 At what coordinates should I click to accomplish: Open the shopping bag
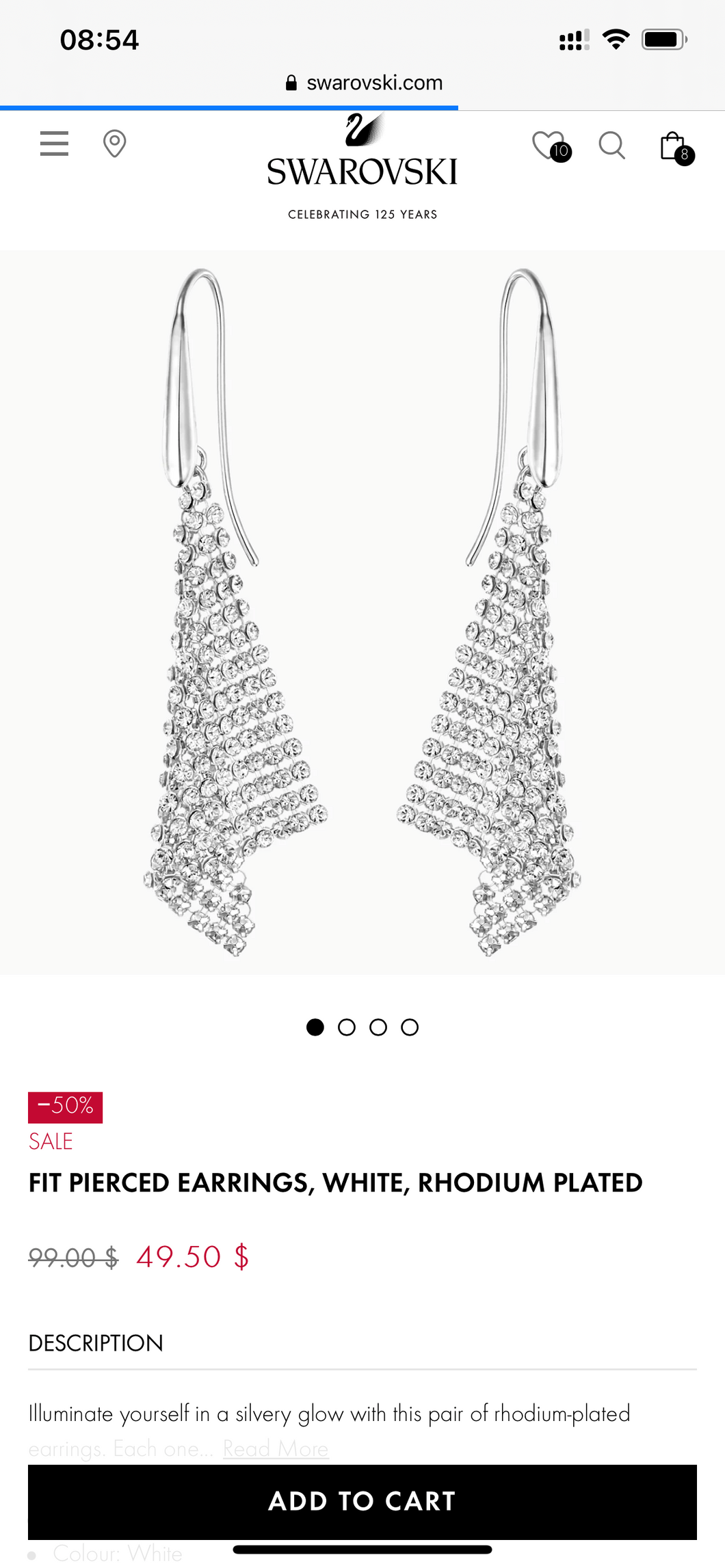[674, 146]
